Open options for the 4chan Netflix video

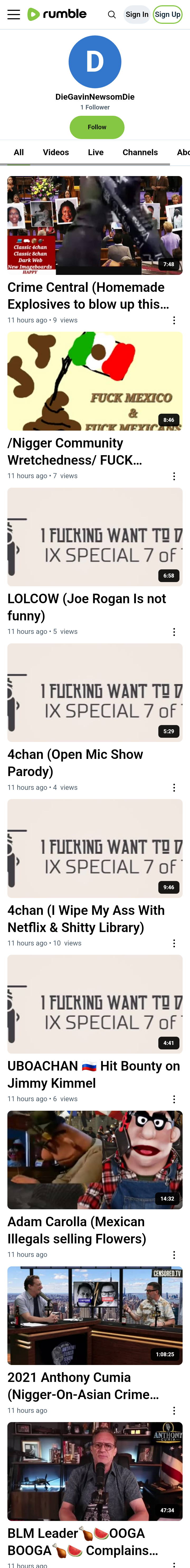(x=174, y=943)
